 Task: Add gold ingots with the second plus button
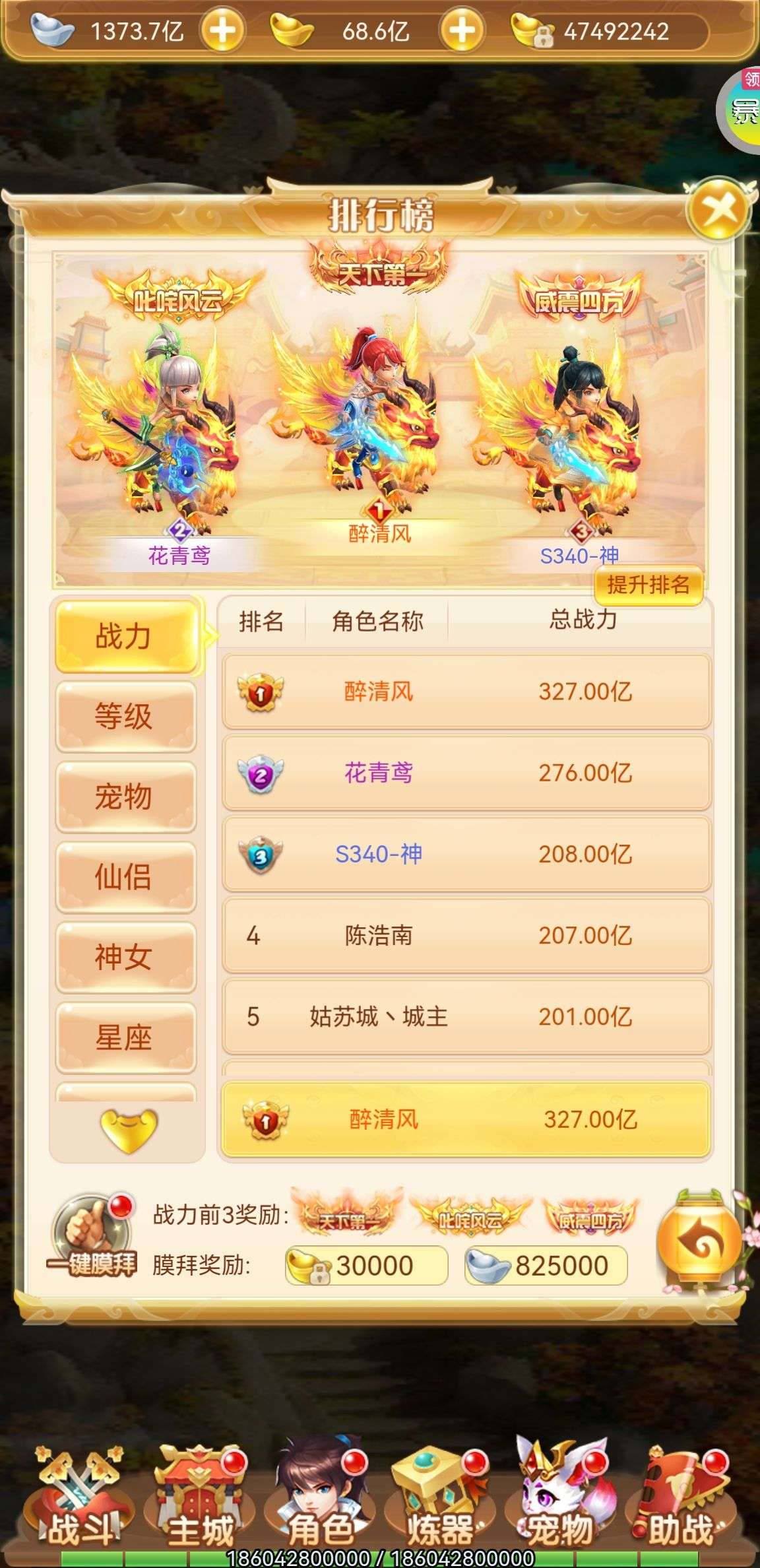click(462, 31)
